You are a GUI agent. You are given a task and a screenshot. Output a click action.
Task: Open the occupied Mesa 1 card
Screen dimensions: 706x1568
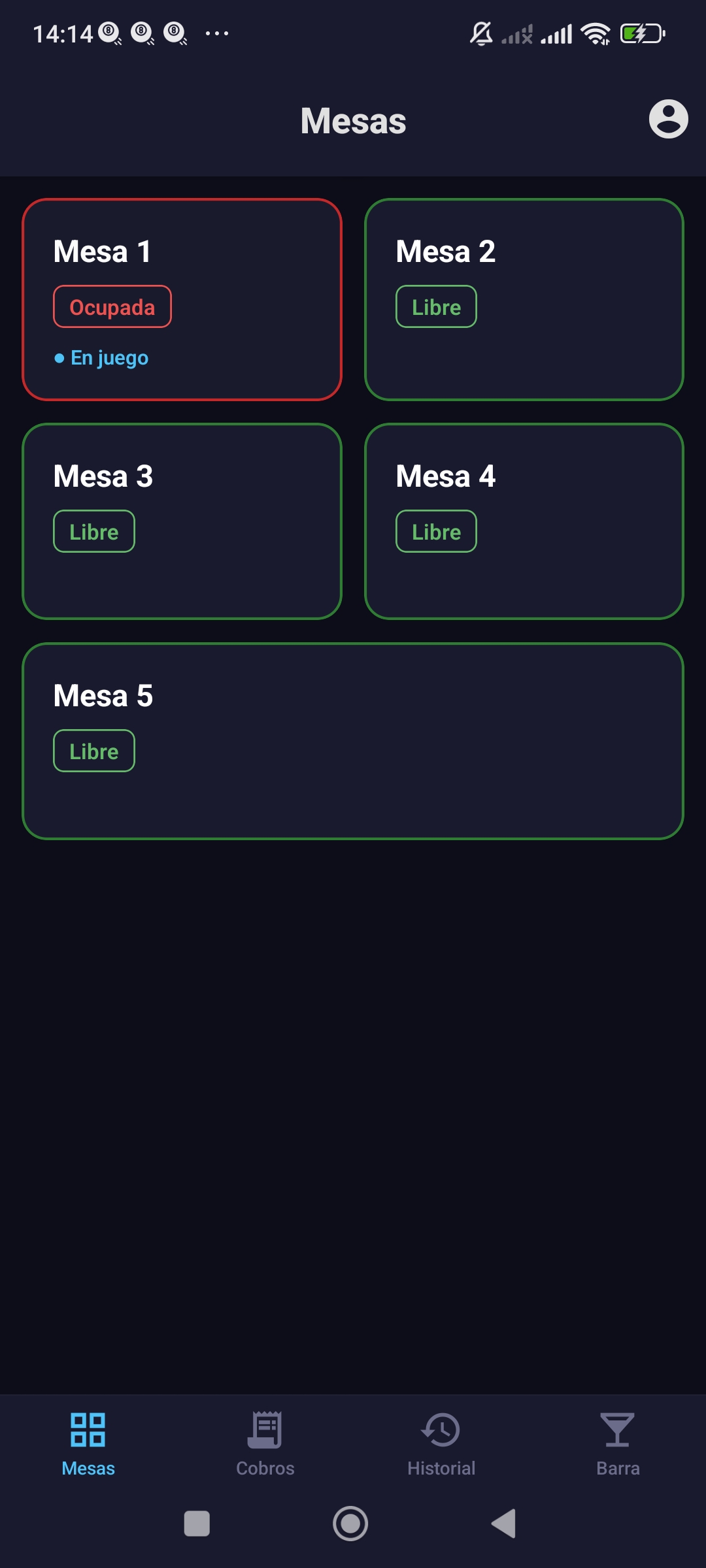pos(182,299)
